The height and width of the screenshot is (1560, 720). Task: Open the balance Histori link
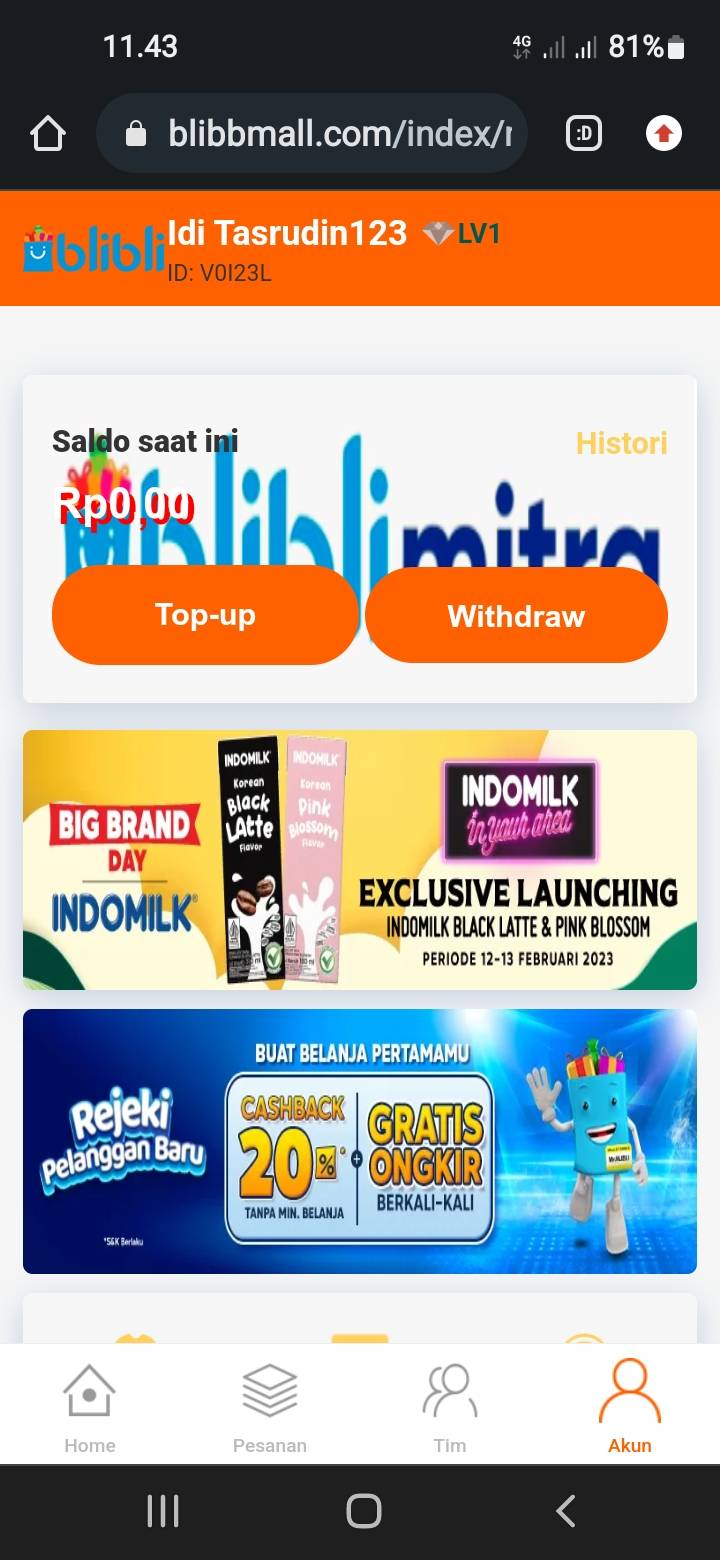pos(621,443)
